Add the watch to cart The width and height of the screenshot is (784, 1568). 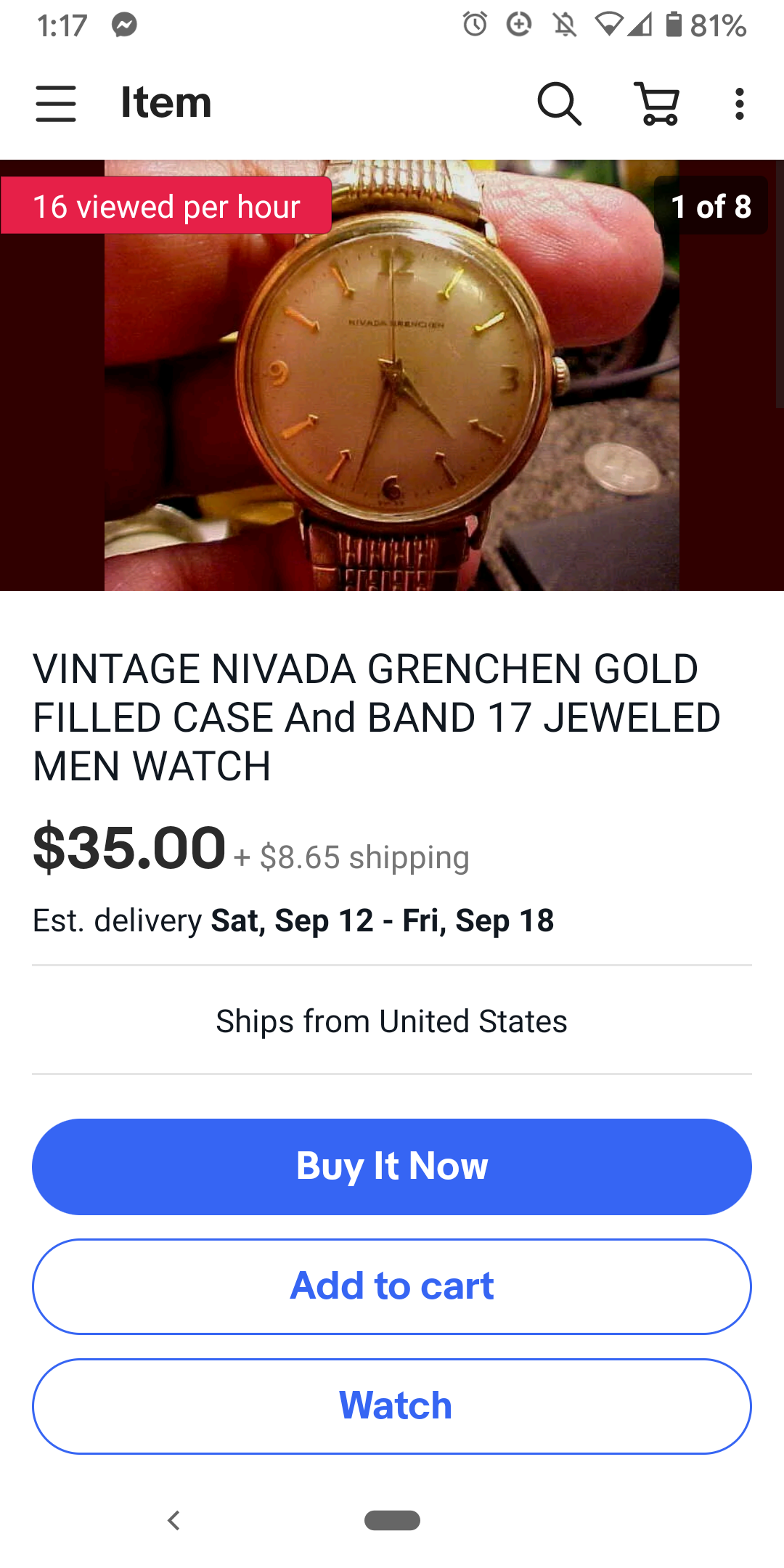coord(392,1286)
